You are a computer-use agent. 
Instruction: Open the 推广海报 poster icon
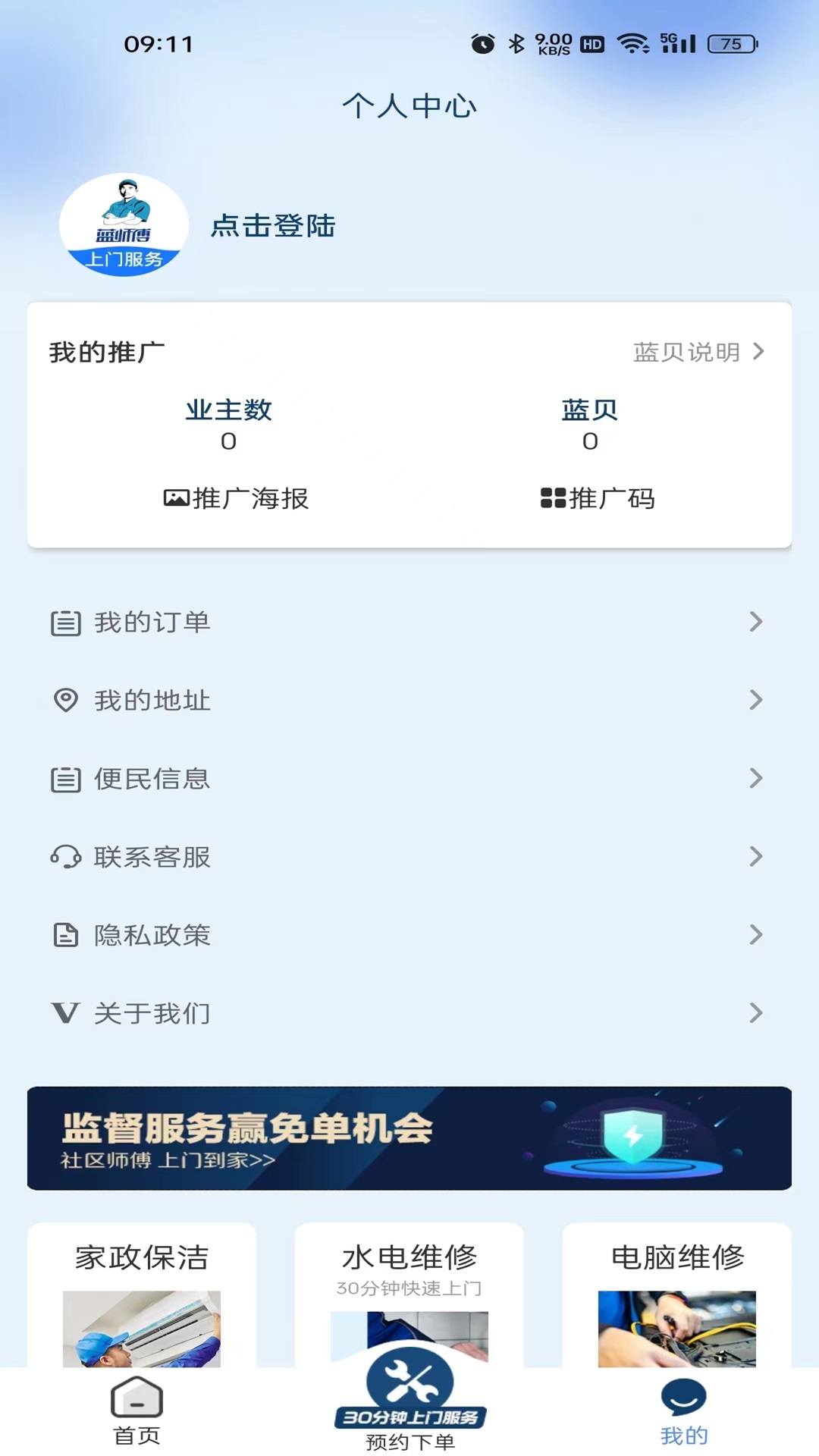tap(176, 499)
